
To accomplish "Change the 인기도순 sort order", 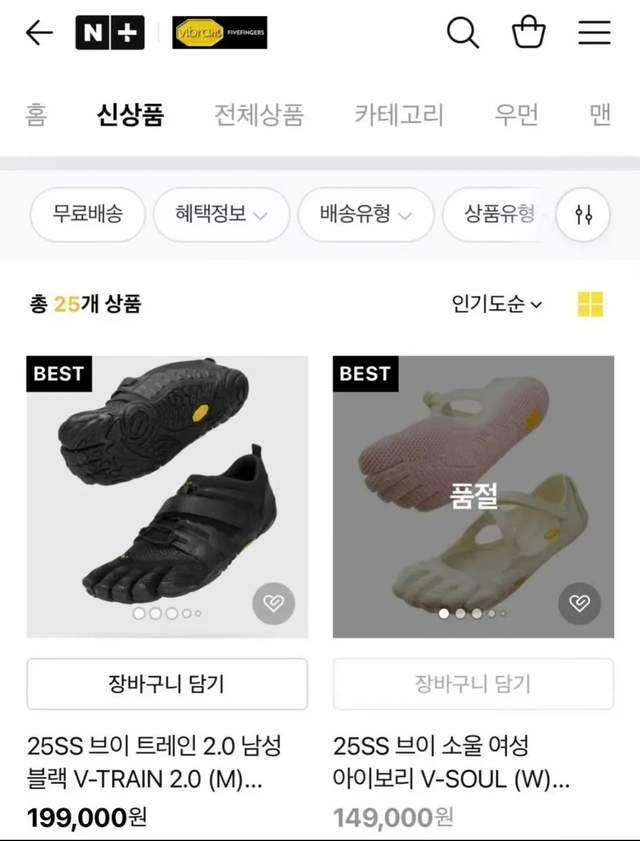I will click(x=496, y=304).
